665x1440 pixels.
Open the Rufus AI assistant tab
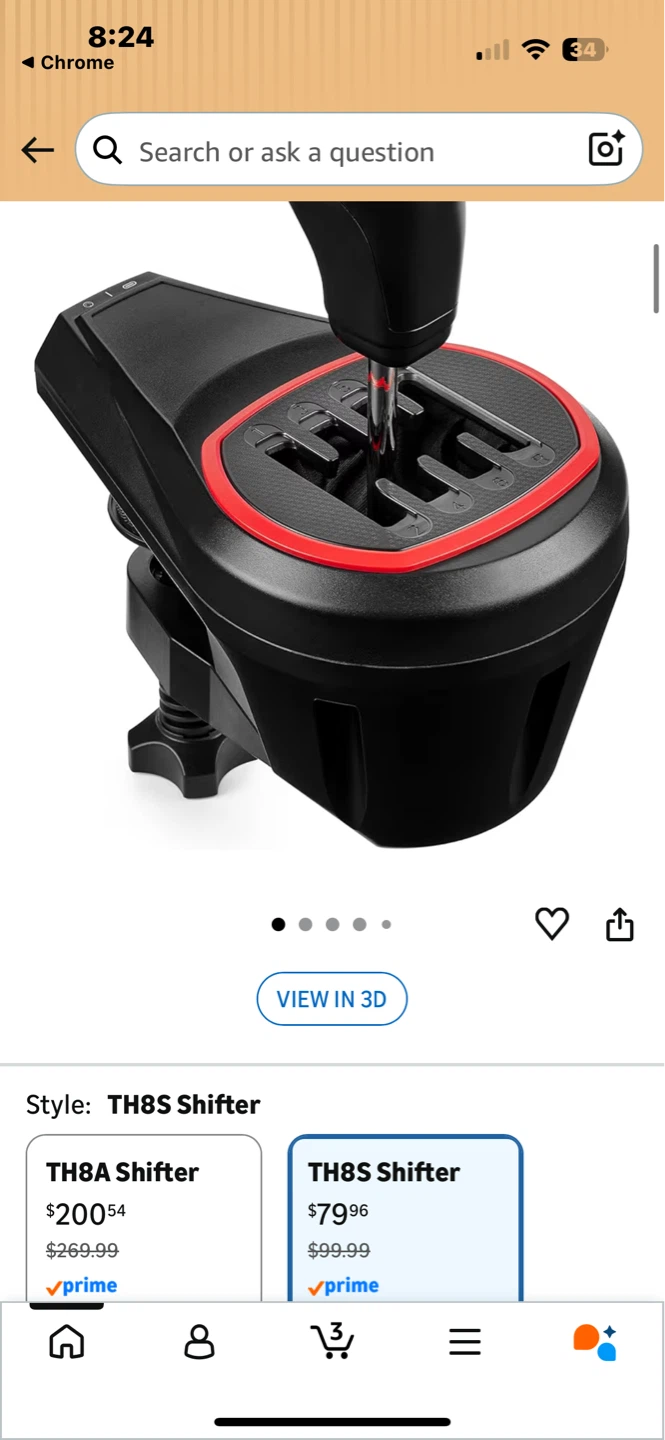595,1342
